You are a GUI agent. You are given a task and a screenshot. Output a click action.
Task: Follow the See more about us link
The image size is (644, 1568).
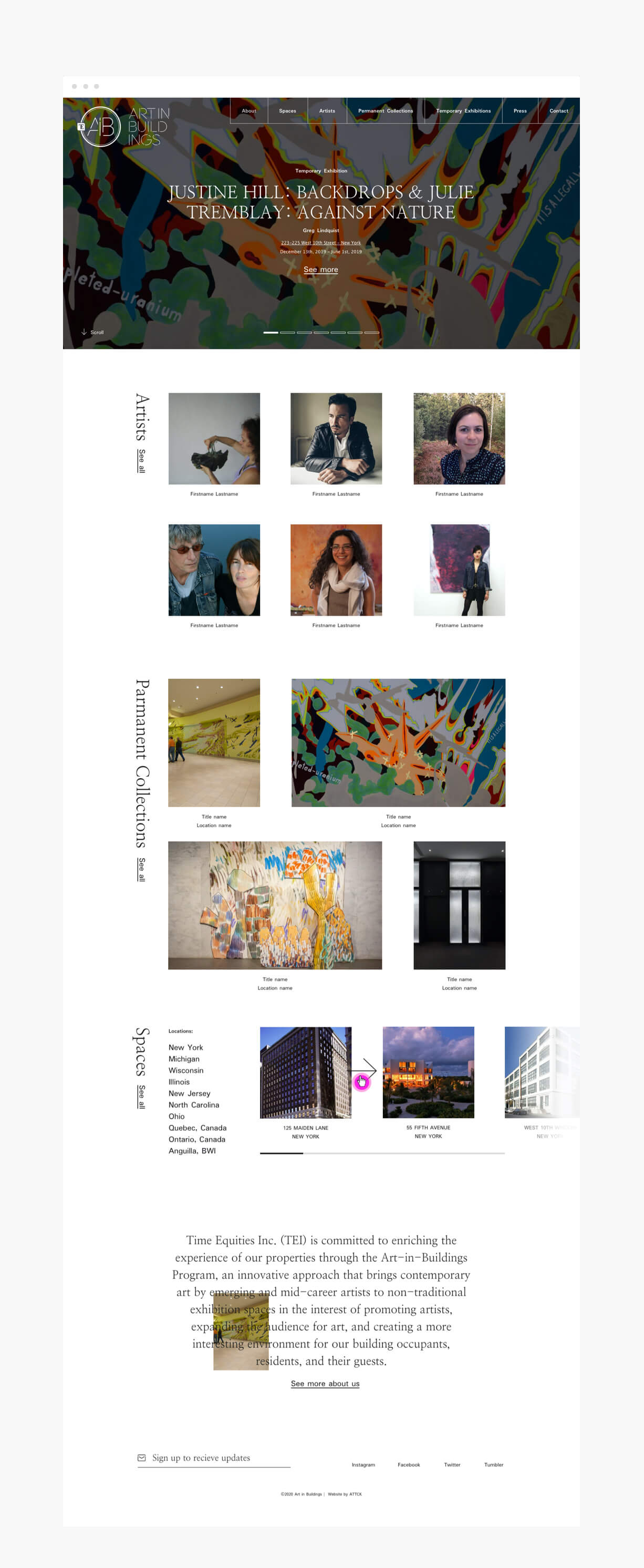pyautogui.click(x=325, y=1384)
